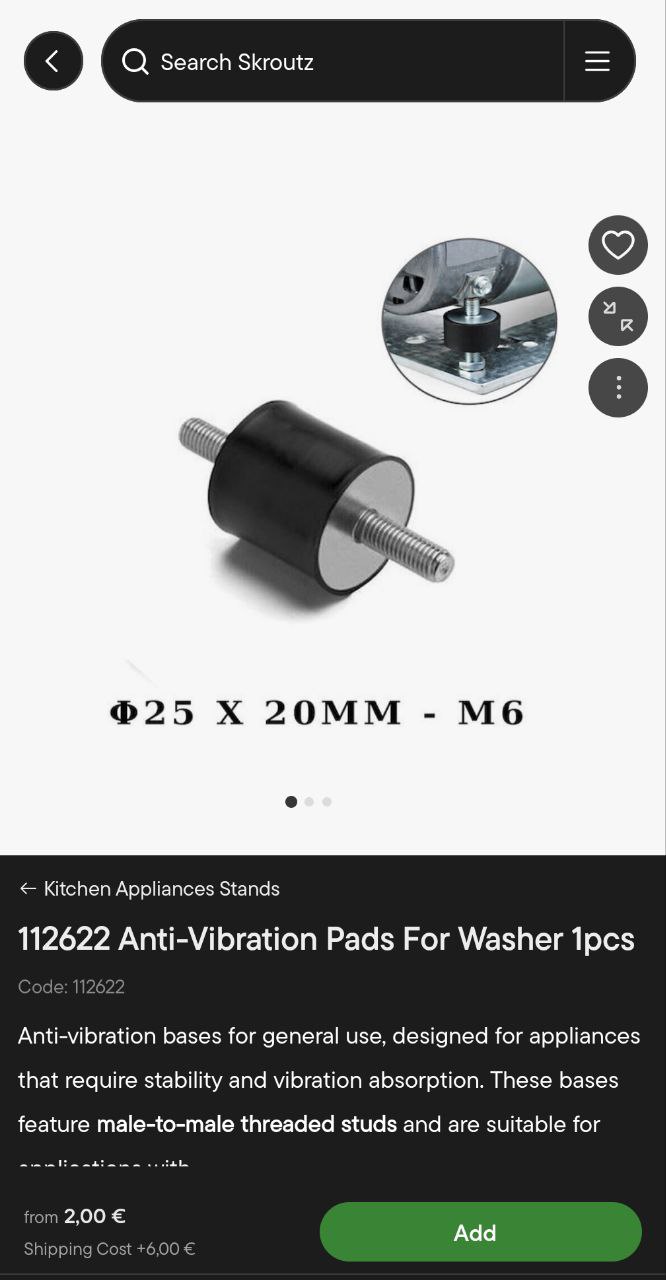Add product to favorites with heart
This screenshot has width=666, height=1280.
[x=618, y=245]
